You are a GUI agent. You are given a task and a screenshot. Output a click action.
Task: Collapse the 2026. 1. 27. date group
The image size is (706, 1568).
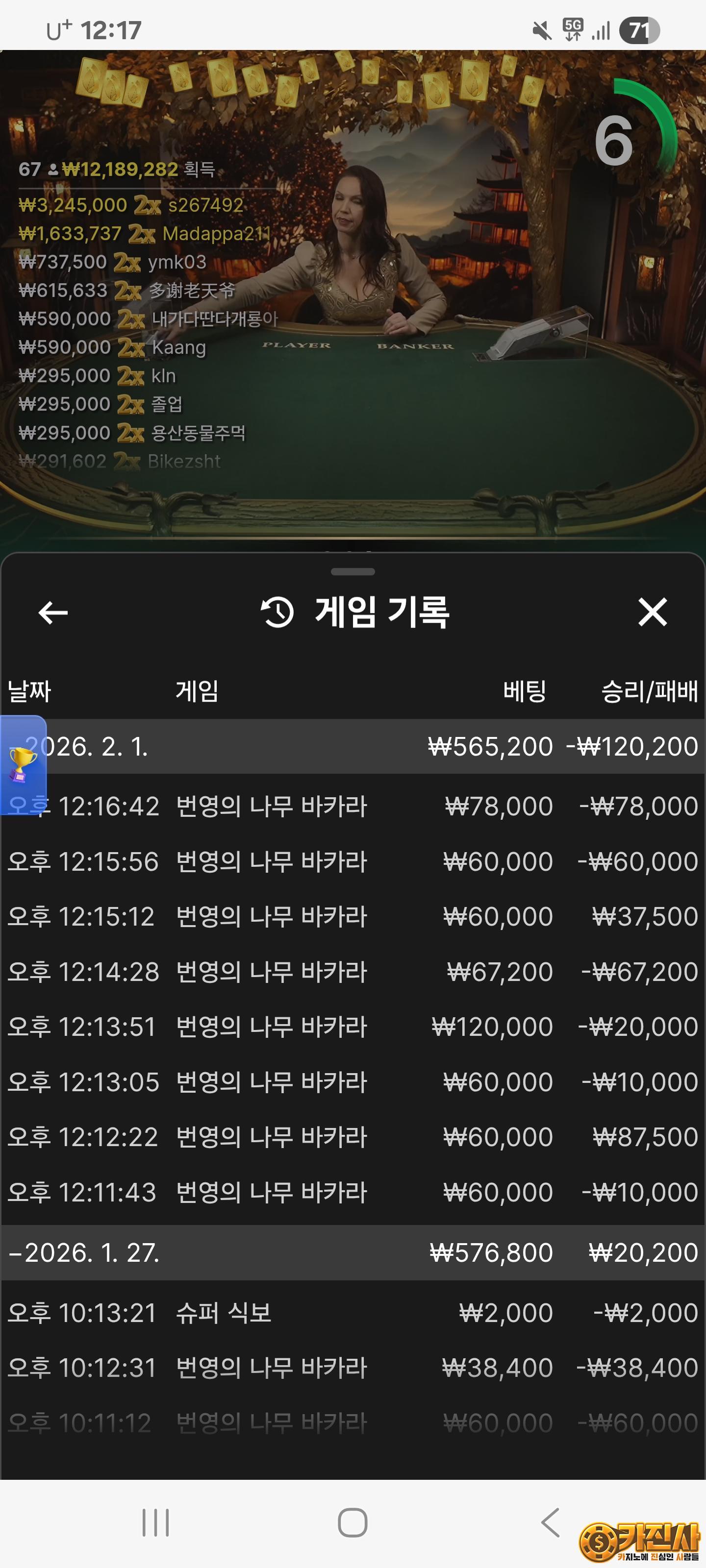pyautogui.click(x=353, y=1252)
